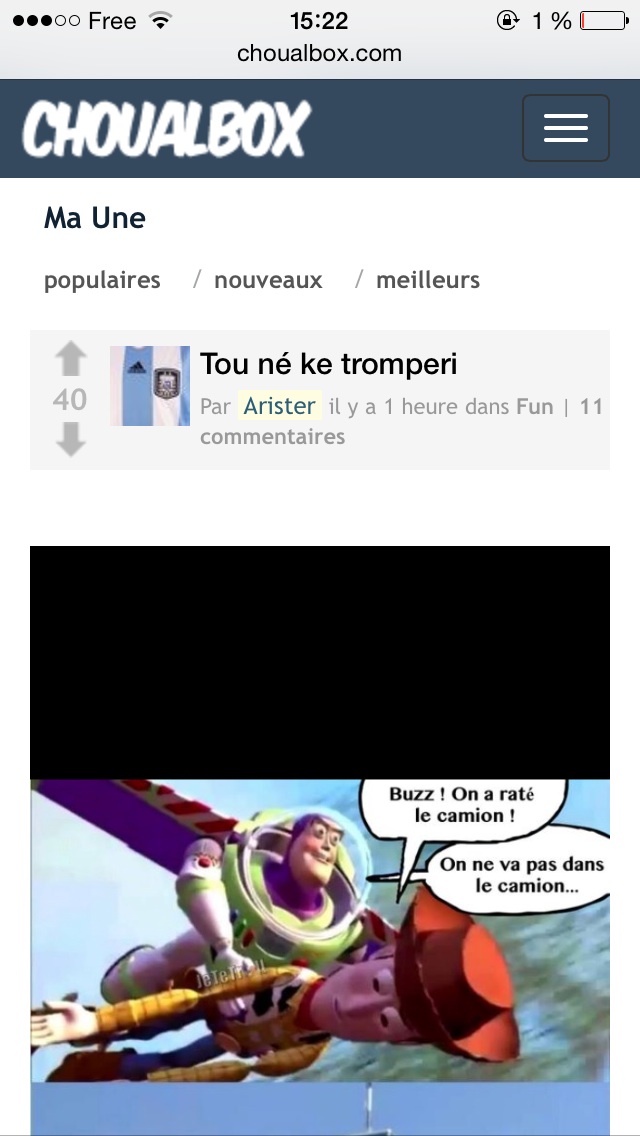View the 11 commentaires
This screenshot has height=1136, width=640.
[272, 437]
